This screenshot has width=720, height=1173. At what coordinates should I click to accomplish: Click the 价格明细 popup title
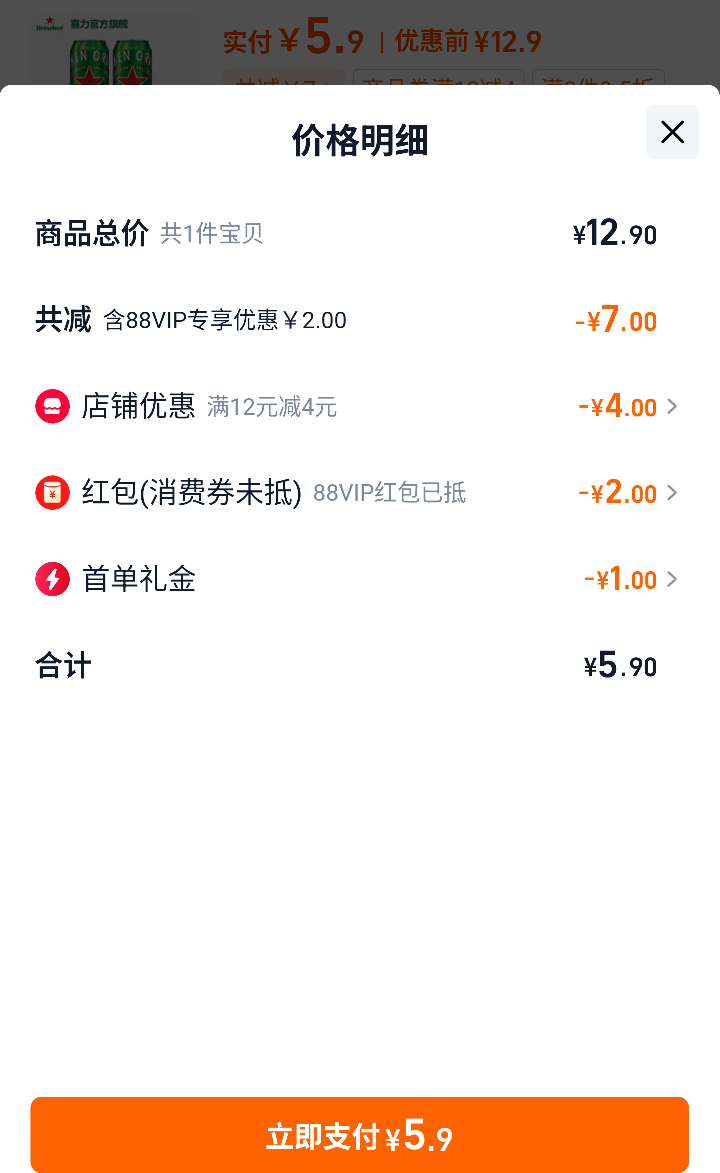pyautogui.click(x=359, y=140)
